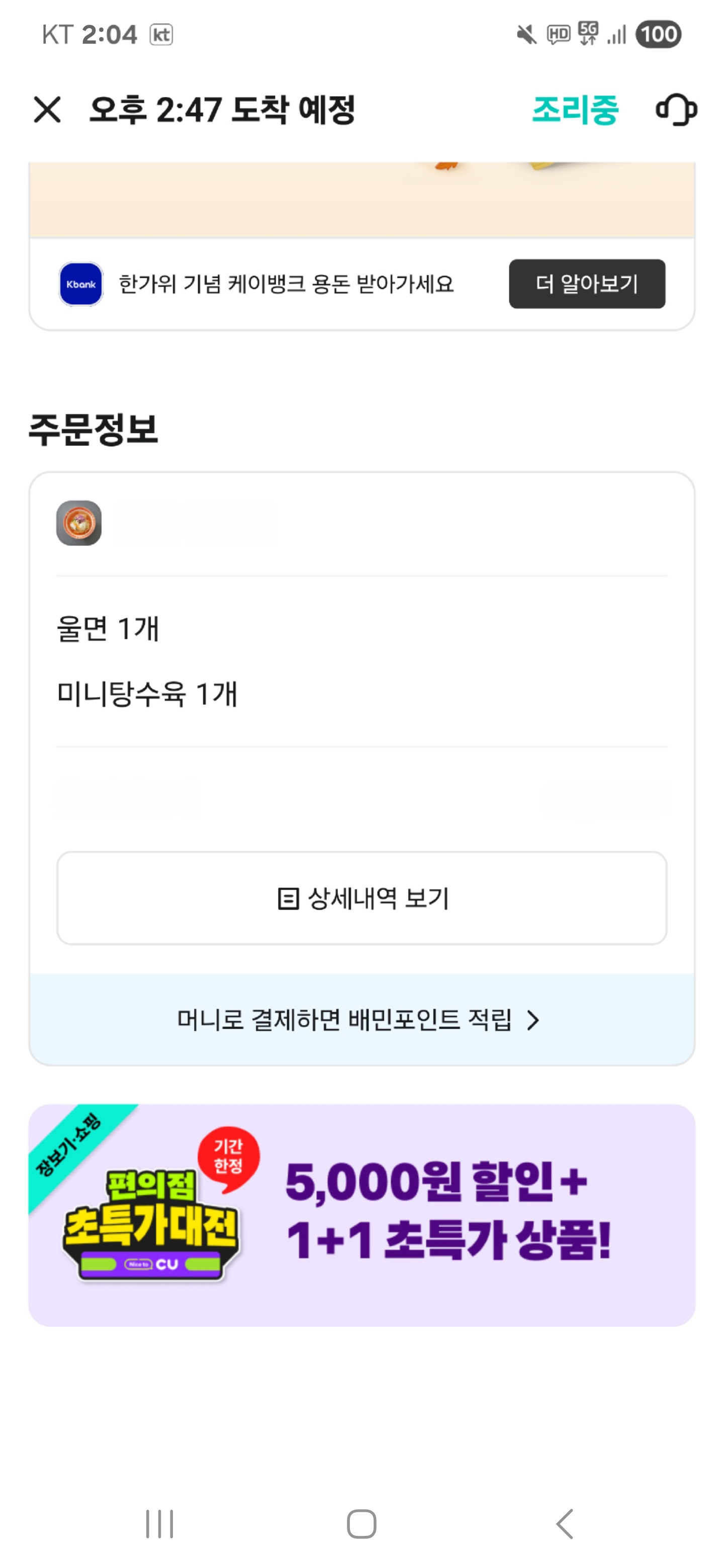Open the recent apps view
This screenshot has height=1568, width=724.
[159, 1524]
